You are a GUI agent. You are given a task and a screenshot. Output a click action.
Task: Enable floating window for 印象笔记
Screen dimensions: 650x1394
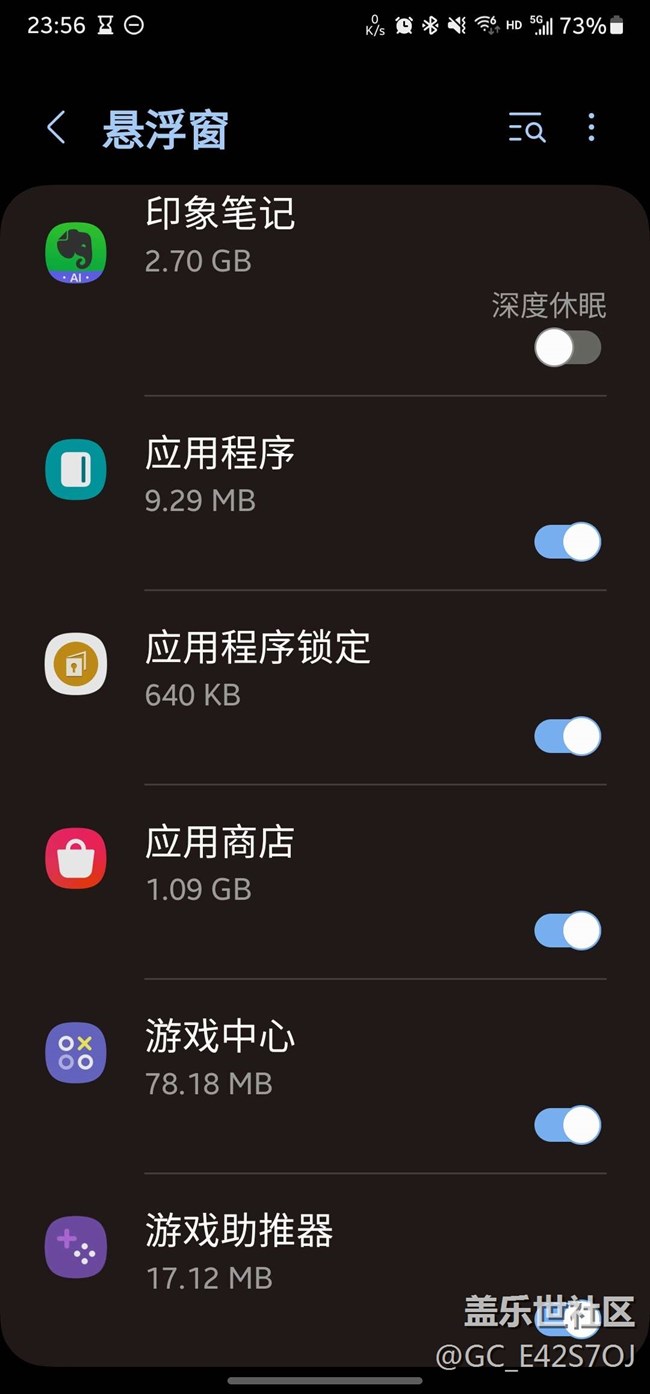point(567,348)
